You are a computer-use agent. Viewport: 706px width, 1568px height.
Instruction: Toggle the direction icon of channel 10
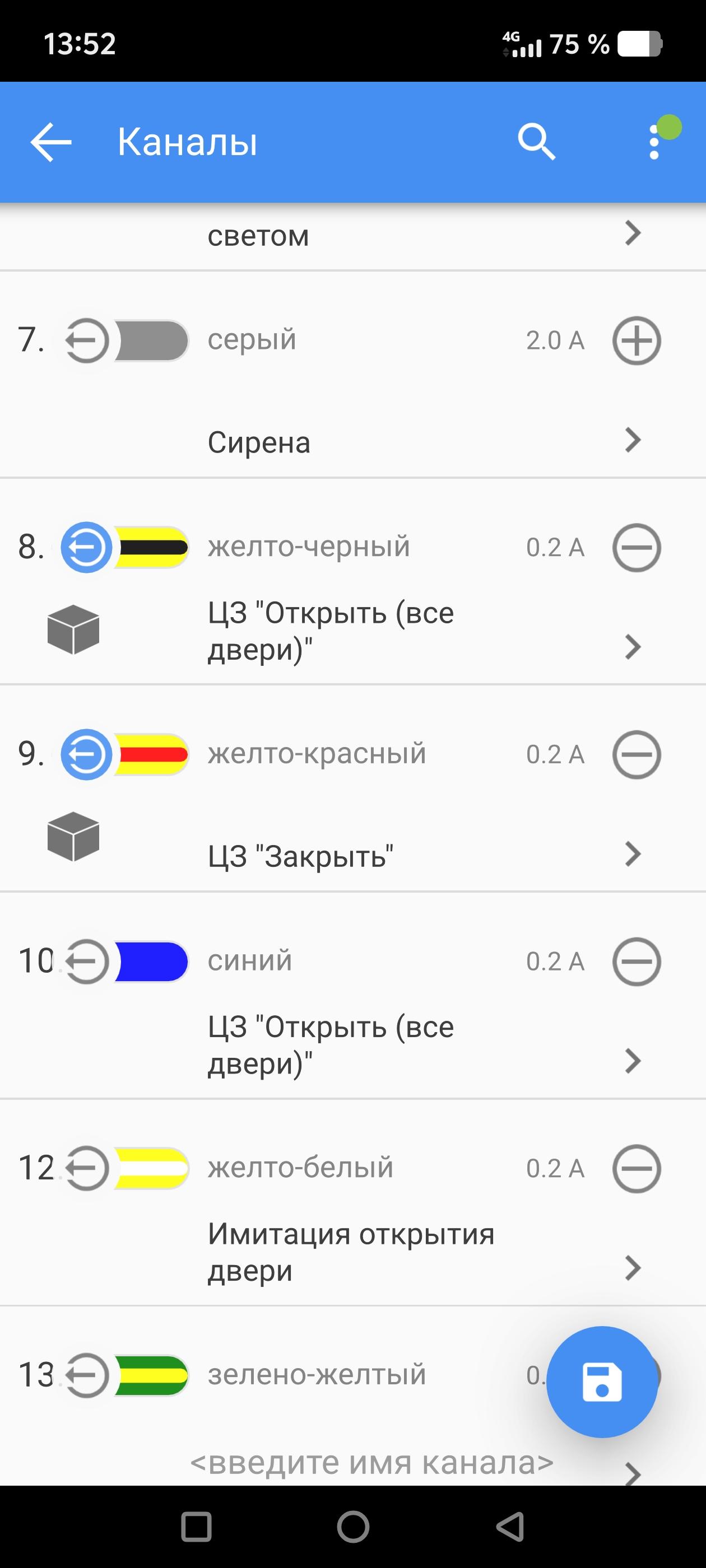86,961
